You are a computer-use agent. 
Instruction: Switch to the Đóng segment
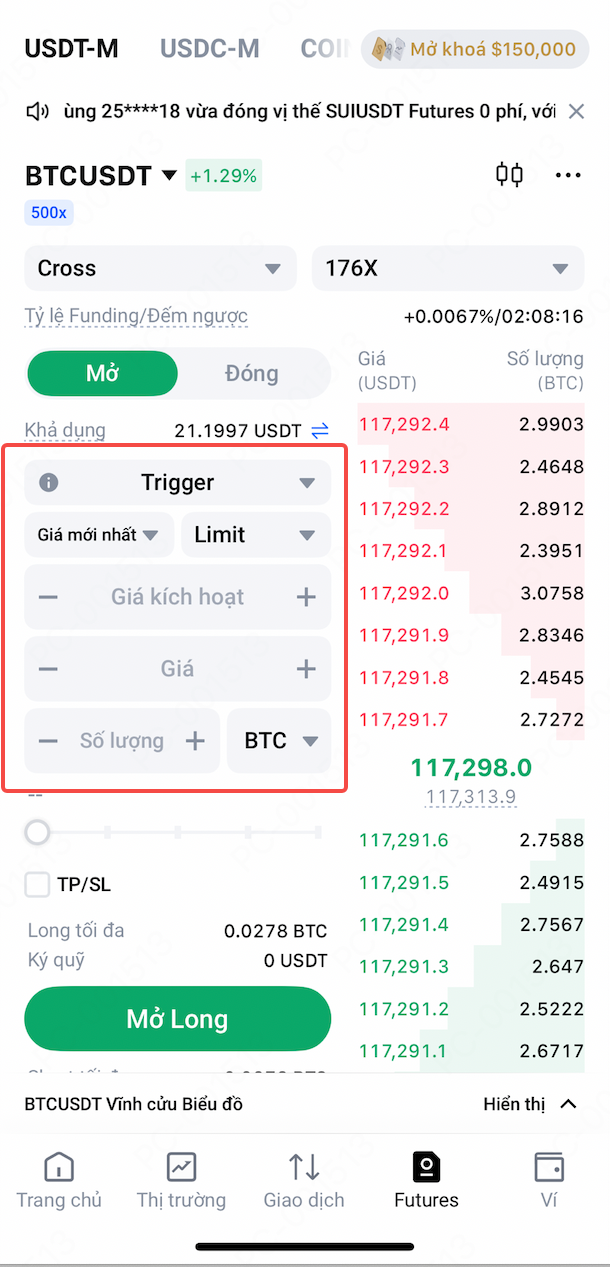(x=252, y=373)
